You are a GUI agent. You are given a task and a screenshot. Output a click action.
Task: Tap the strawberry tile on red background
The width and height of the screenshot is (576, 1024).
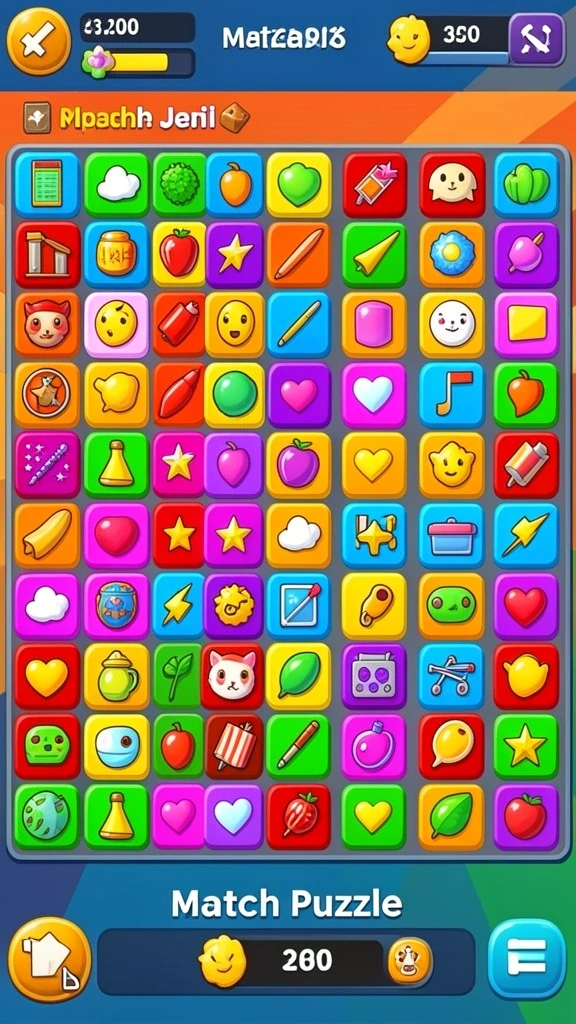click(298, 816)
